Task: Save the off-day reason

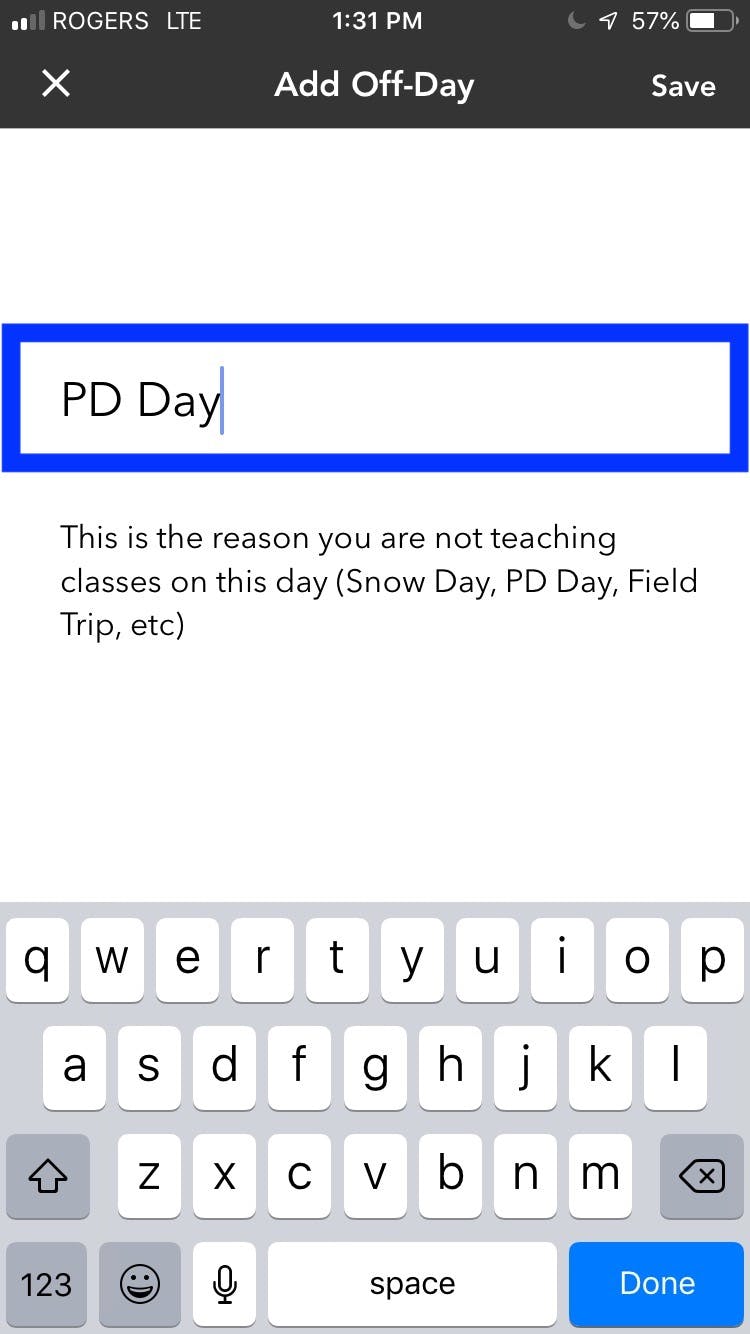Action: (683, 86)
